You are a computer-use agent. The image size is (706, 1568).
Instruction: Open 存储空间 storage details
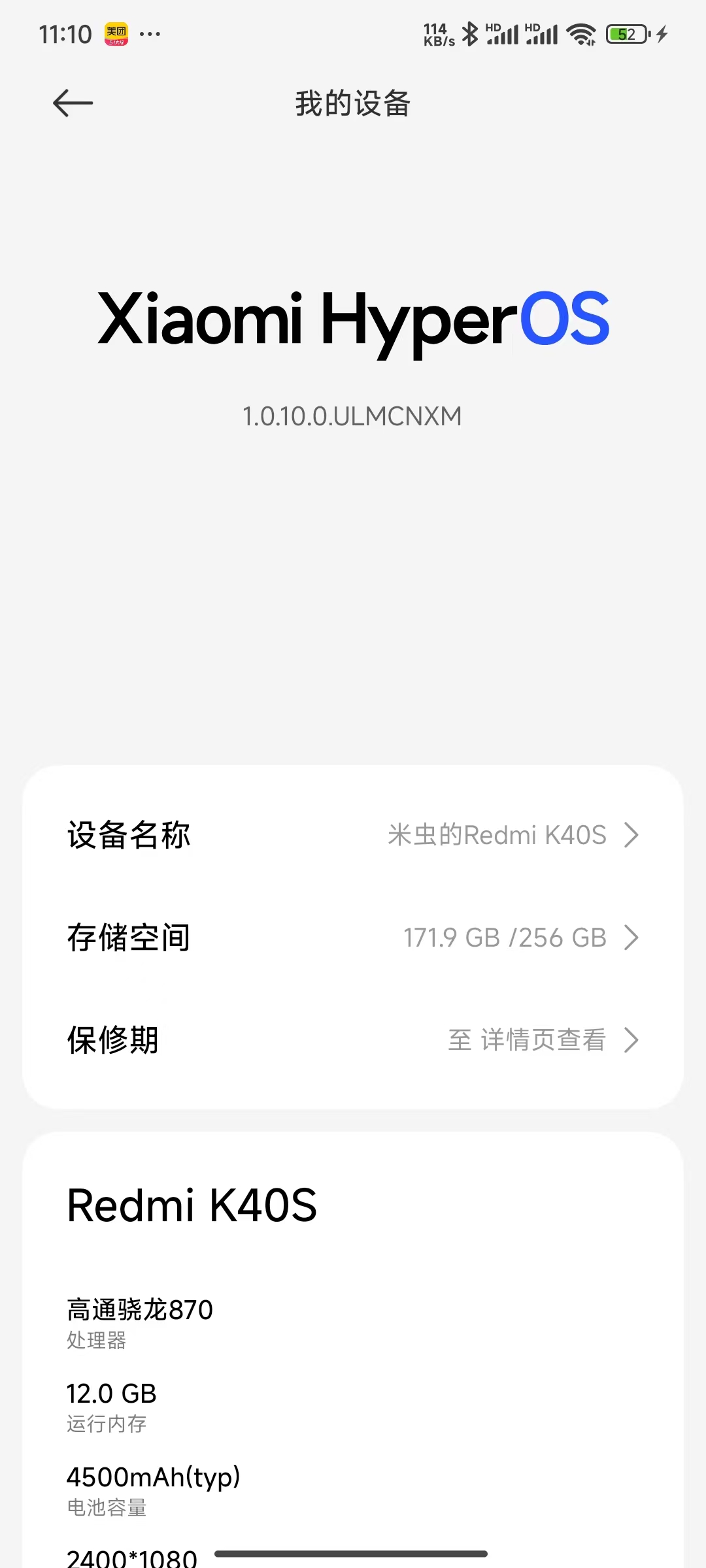[353, 938]
